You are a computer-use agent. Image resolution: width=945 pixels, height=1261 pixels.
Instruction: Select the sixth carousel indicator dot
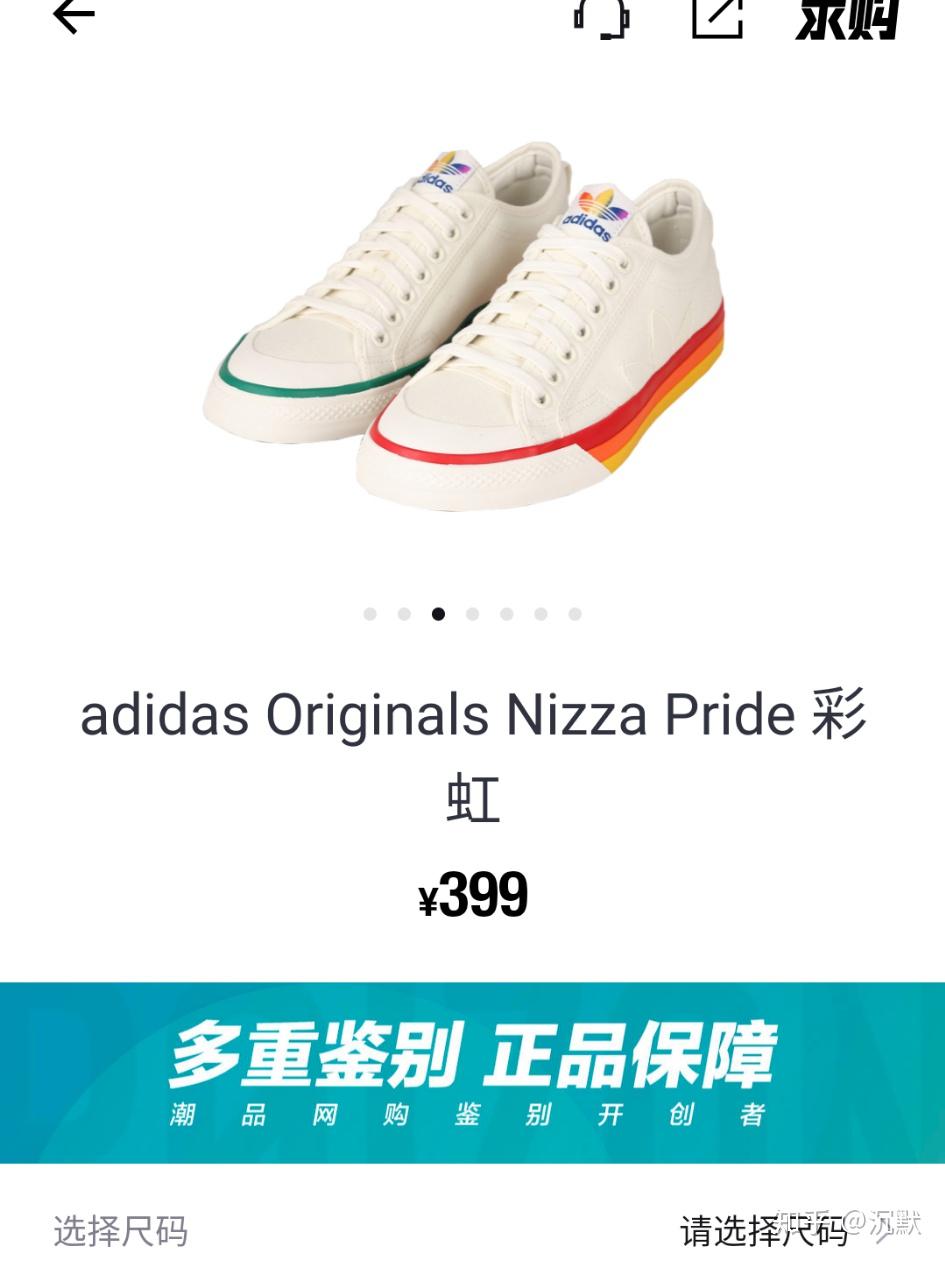tap(540, 614)
